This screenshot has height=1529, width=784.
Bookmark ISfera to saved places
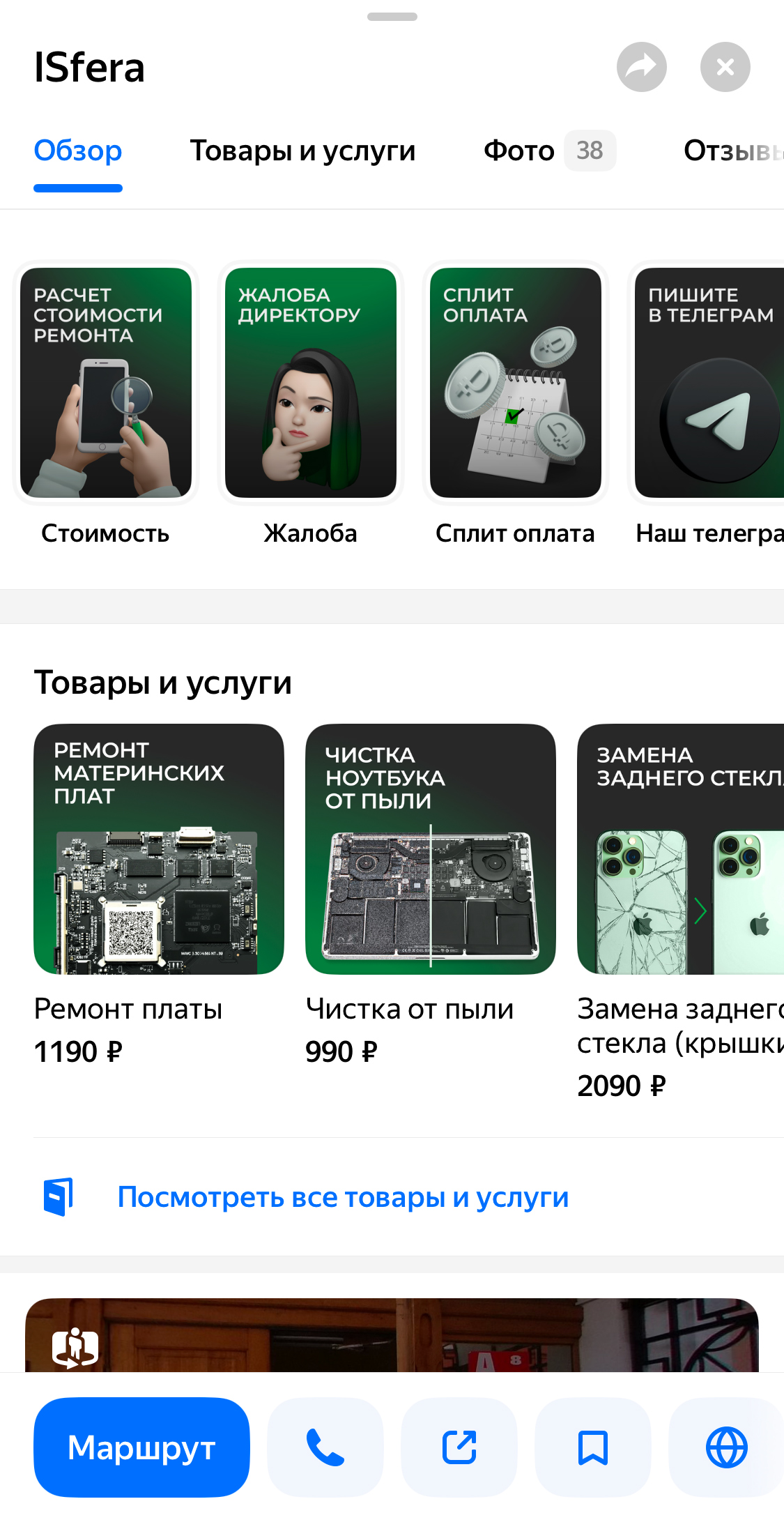click(593, 1447)
